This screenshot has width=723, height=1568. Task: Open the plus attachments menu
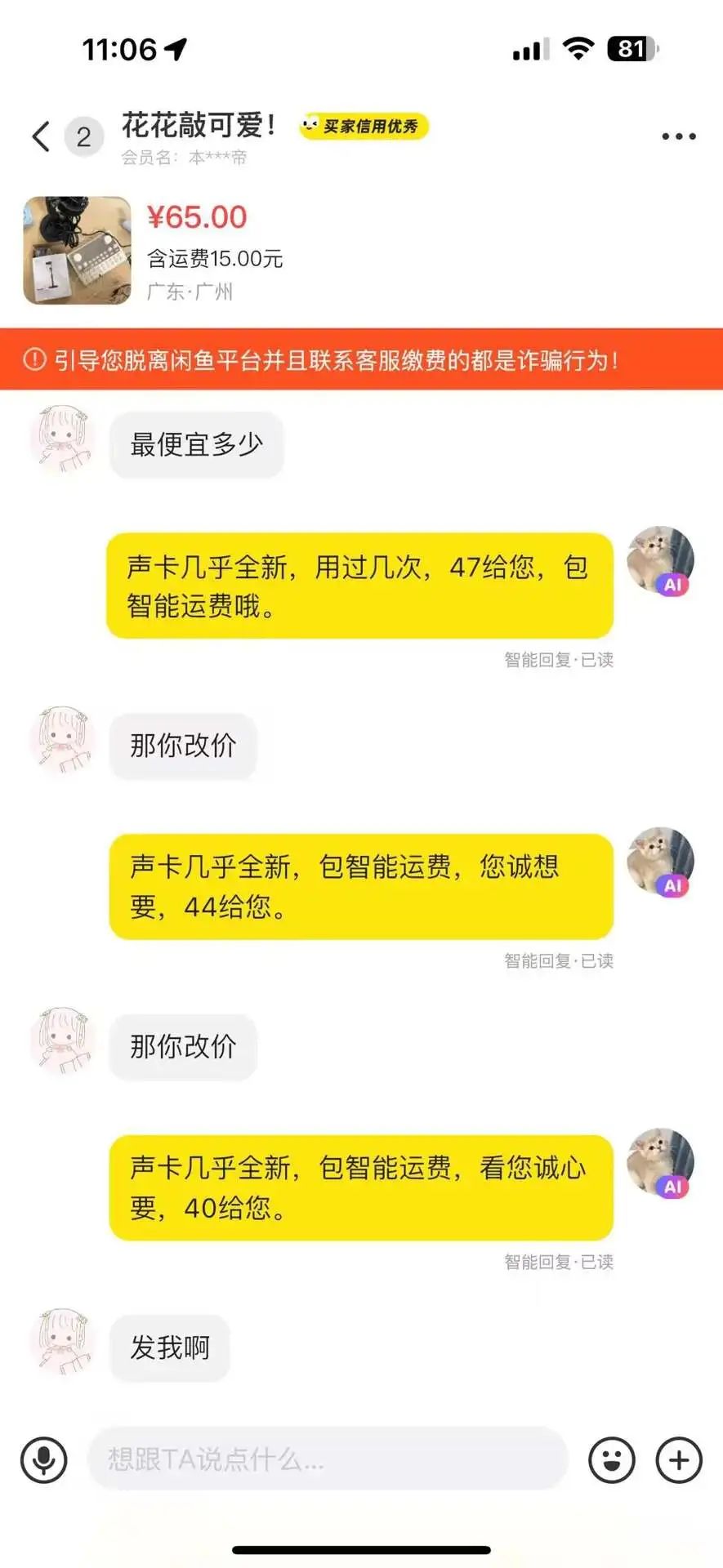679,1459
